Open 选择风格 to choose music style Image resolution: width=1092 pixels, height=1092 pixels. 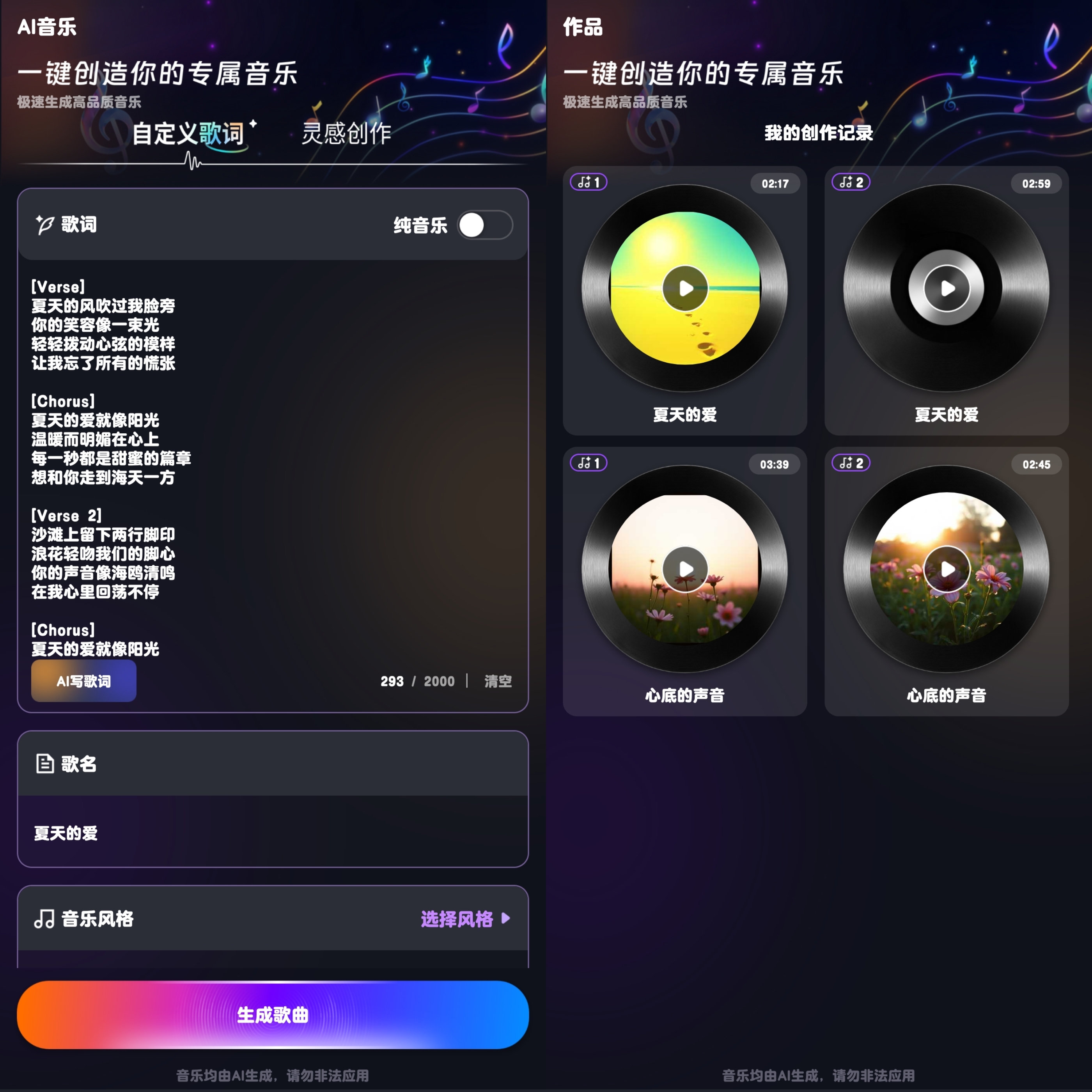pyautogui.click(x=464, y=919)
